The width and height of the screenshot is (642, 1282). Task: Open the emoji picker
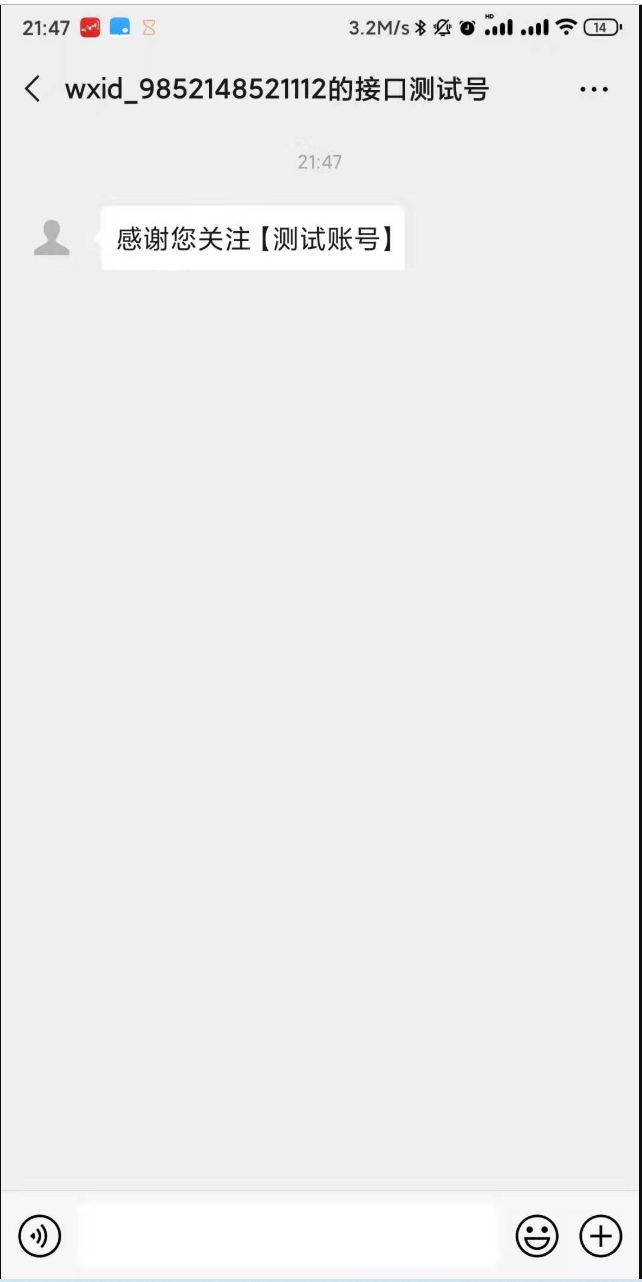[537, 1237]
